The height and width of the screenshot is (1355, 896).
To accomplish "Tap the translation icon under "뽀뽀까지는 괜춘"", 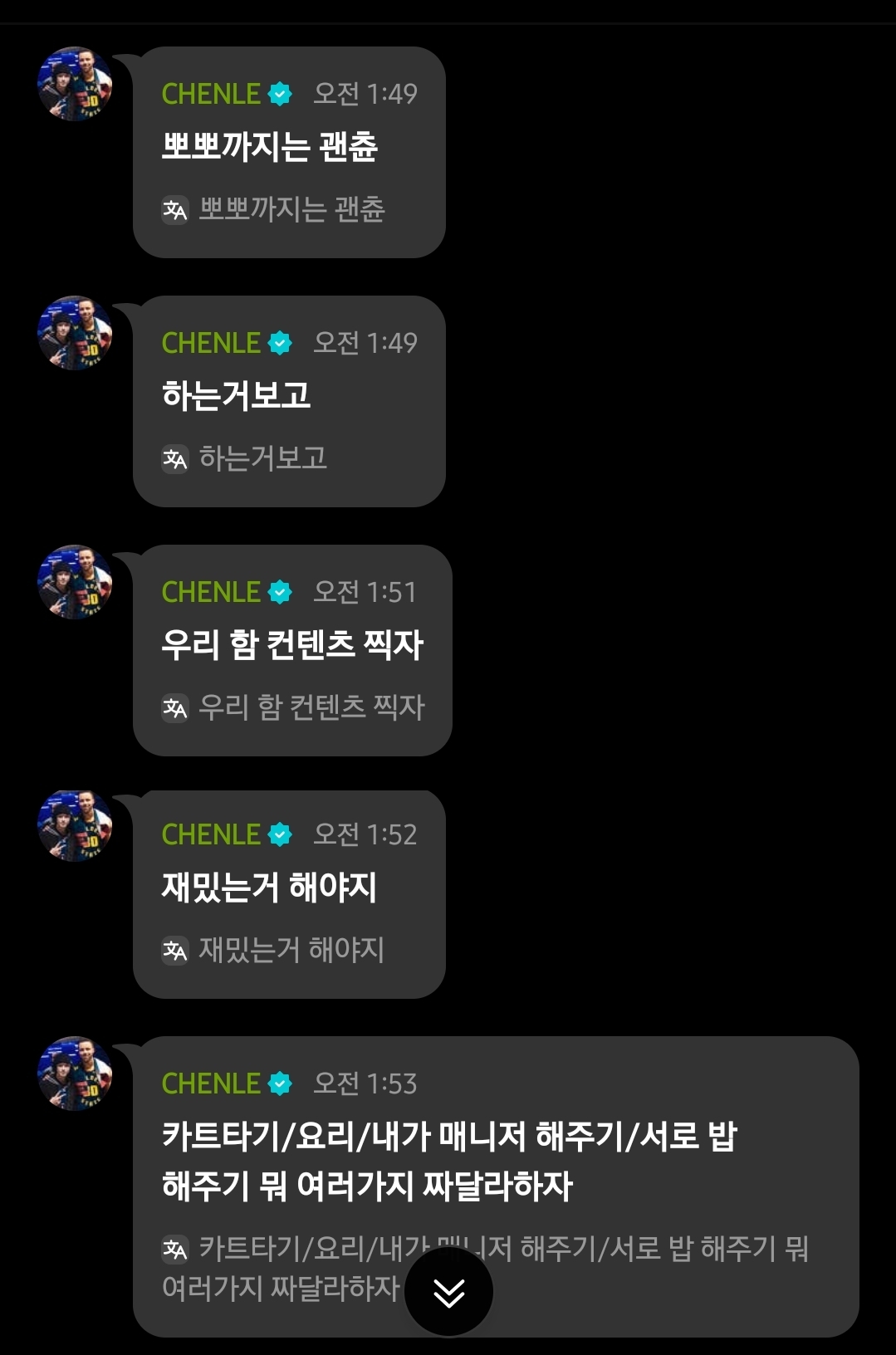I will (176, 212).
